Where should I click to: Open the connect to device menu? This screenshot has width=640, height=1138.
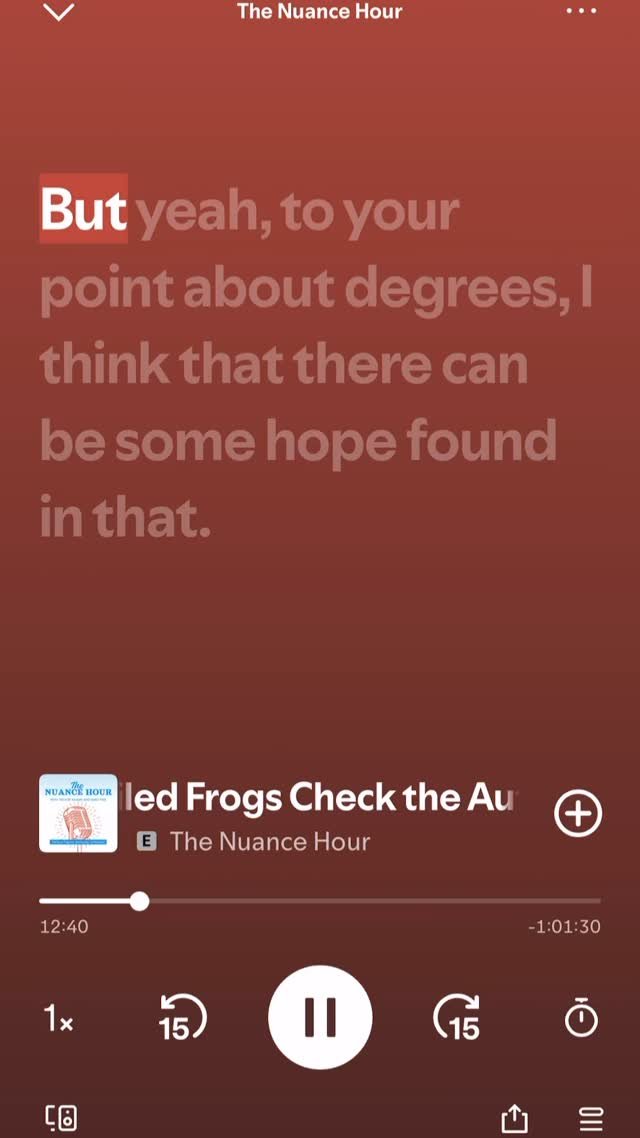click(x=61, y=1117)
